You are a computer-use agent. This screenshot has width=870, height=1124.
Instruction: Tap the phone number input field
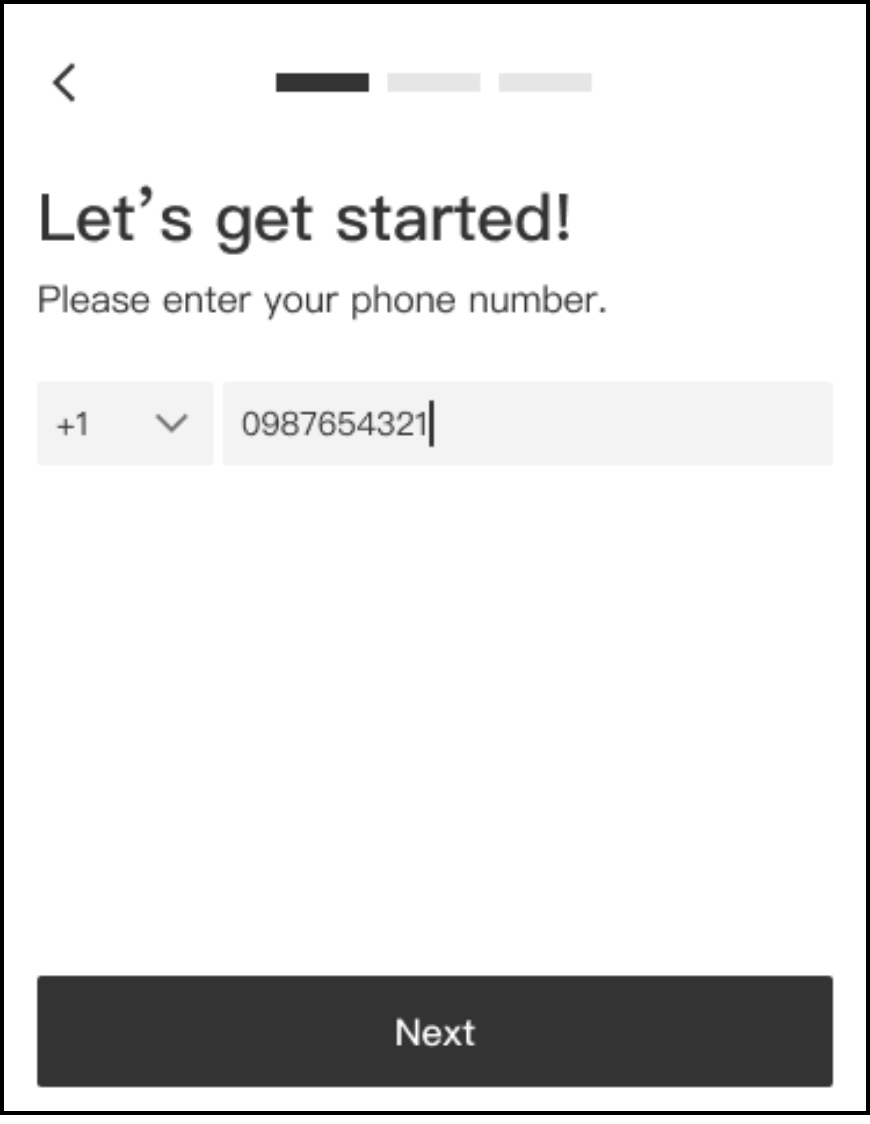(x=527, y=424)
